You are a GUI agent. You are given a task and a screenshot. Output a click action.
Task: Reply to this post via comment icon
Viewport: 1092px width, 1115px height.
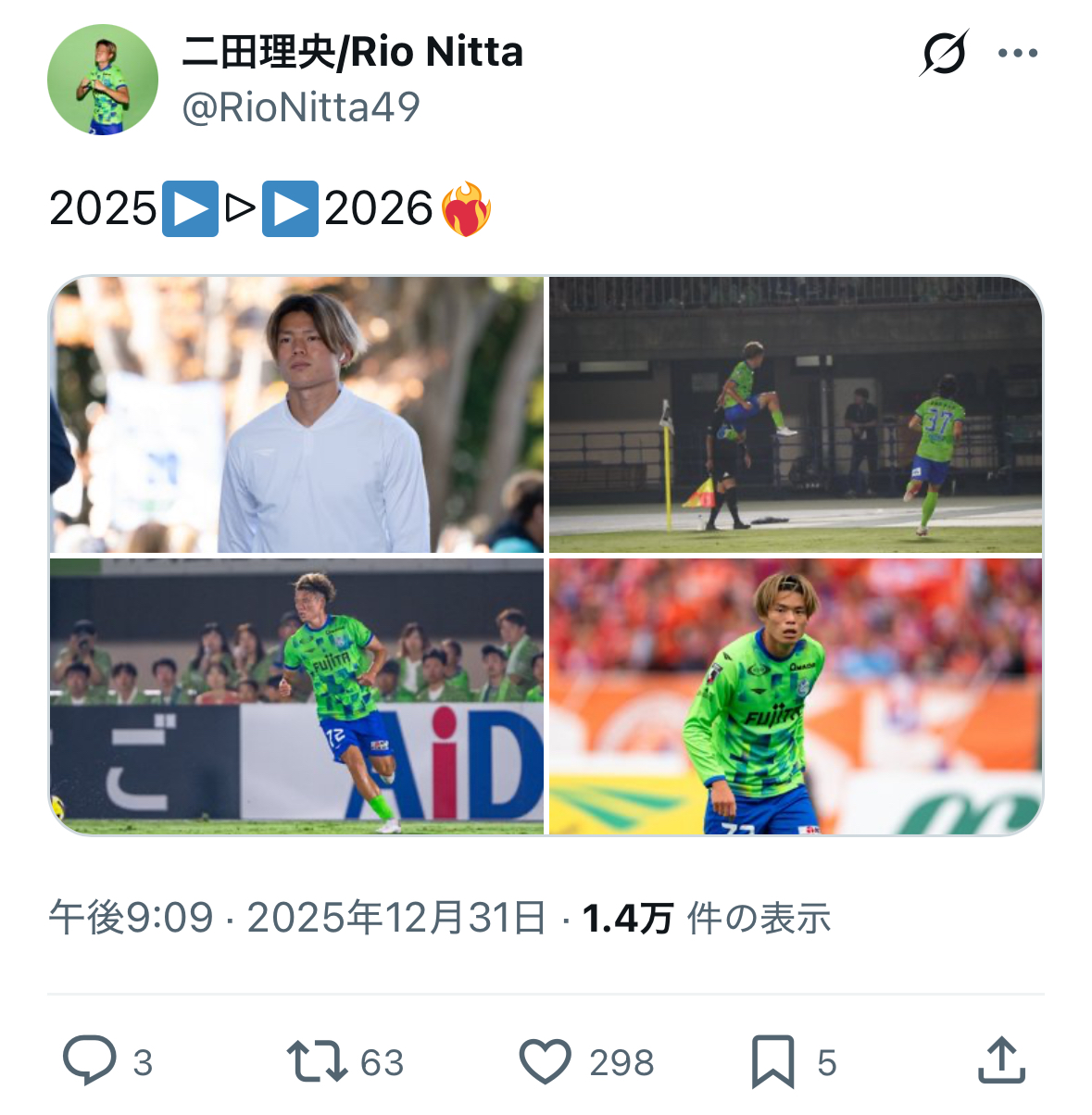coord(90,1061)
